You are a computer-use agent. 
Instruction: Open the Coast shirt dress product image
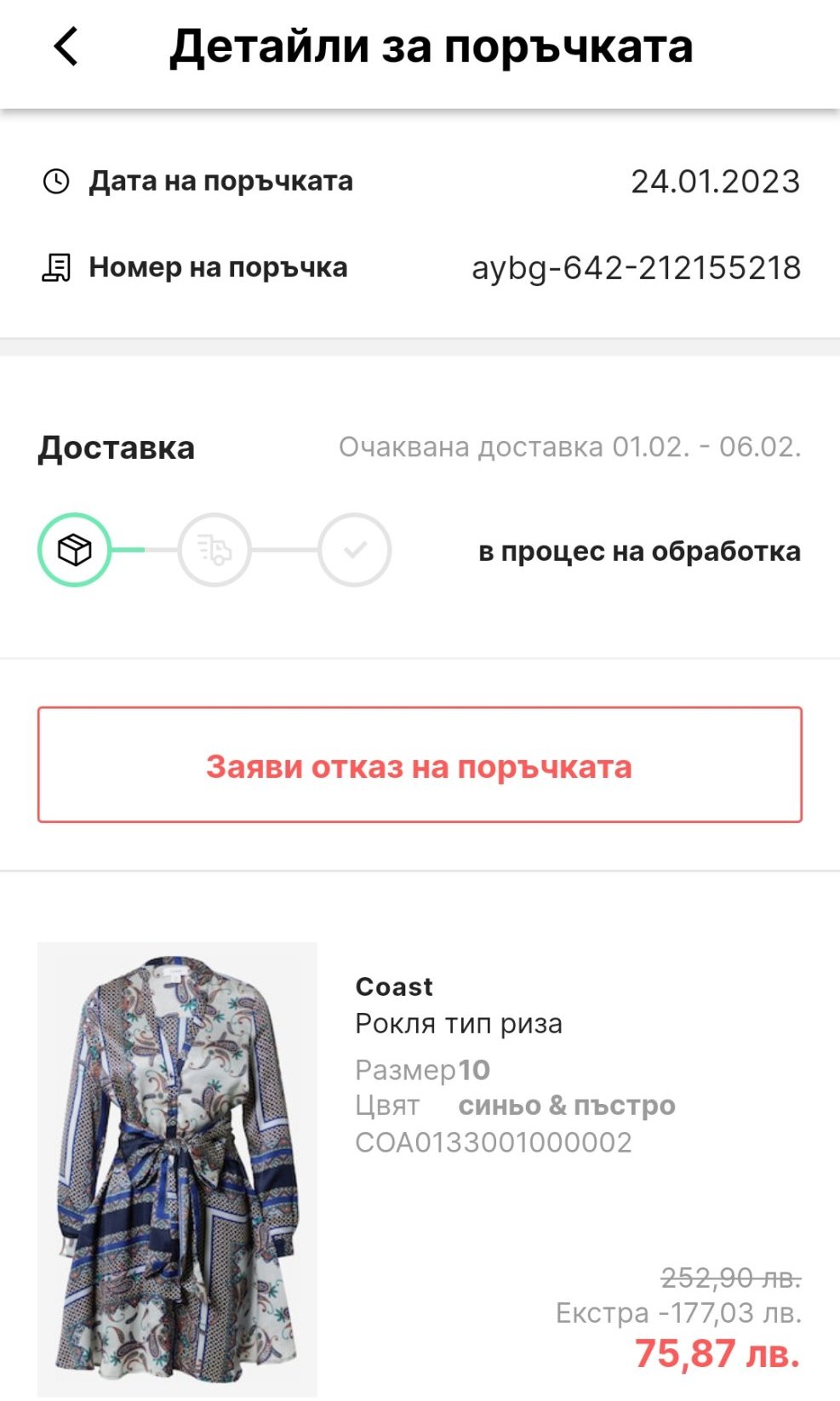[177, 1169]
